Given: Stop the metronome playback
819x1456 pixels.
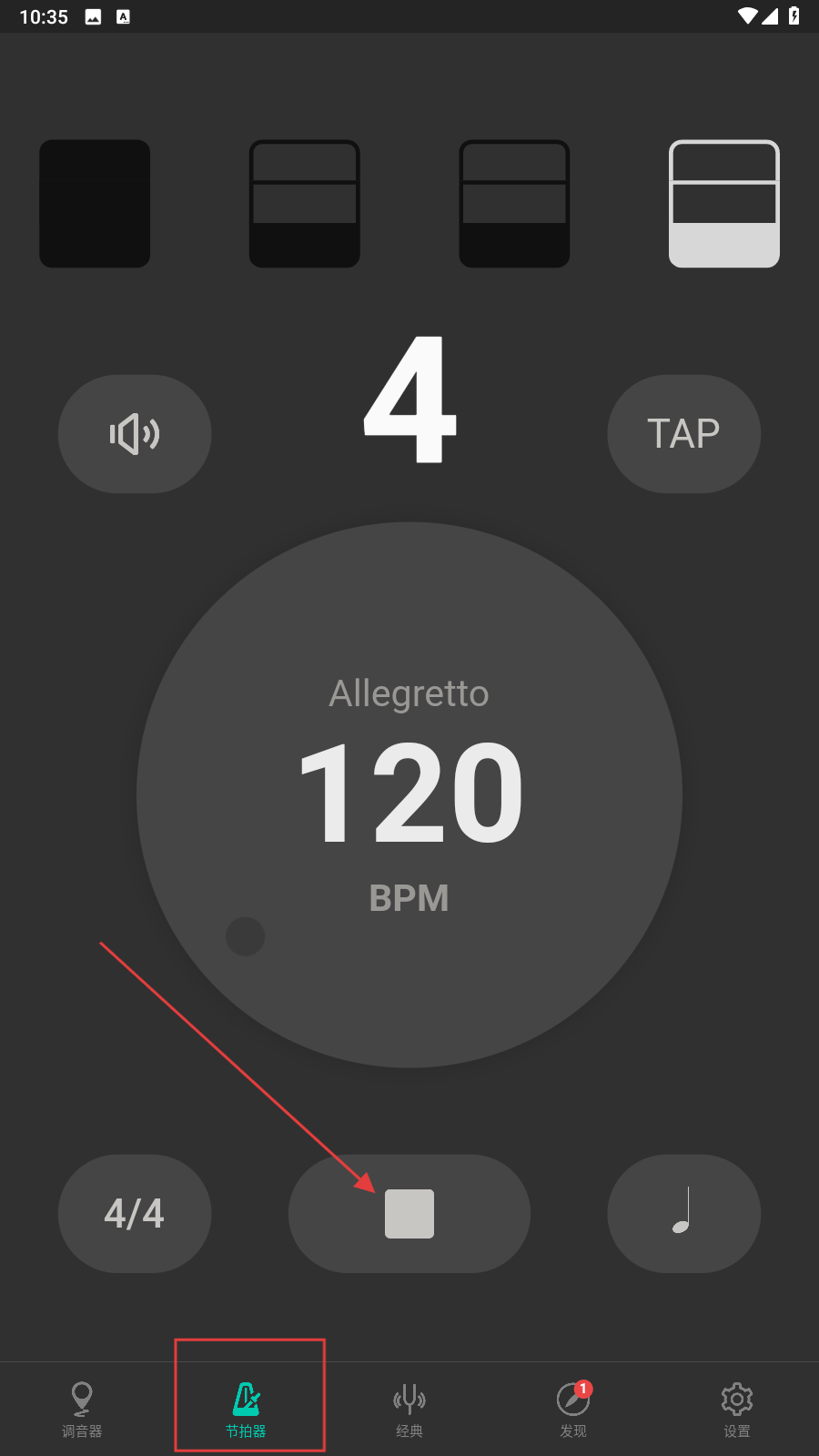Looking at the screenshot, I should pos(409,1213).
